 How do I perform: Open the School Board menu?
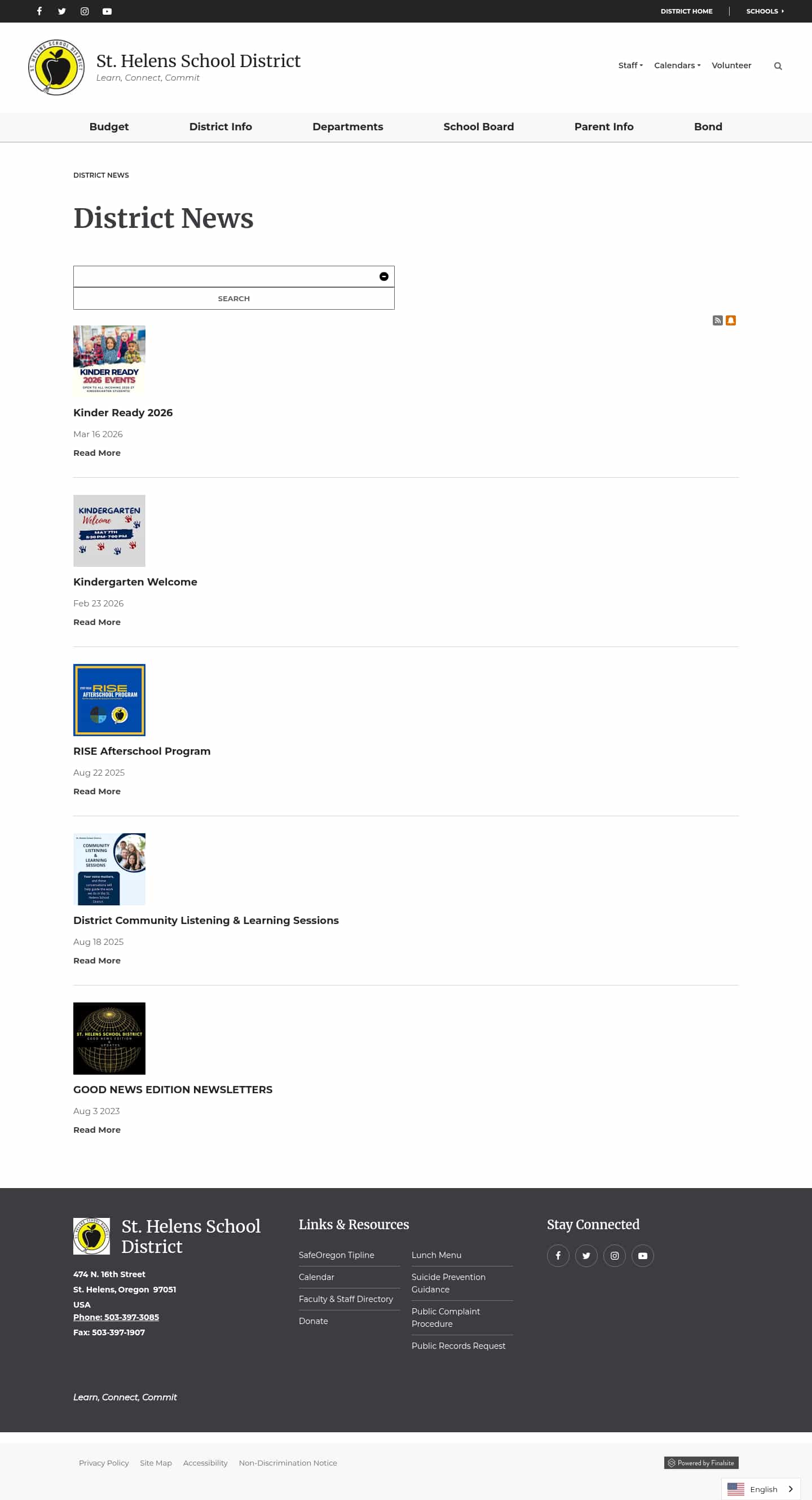[479, 126]
